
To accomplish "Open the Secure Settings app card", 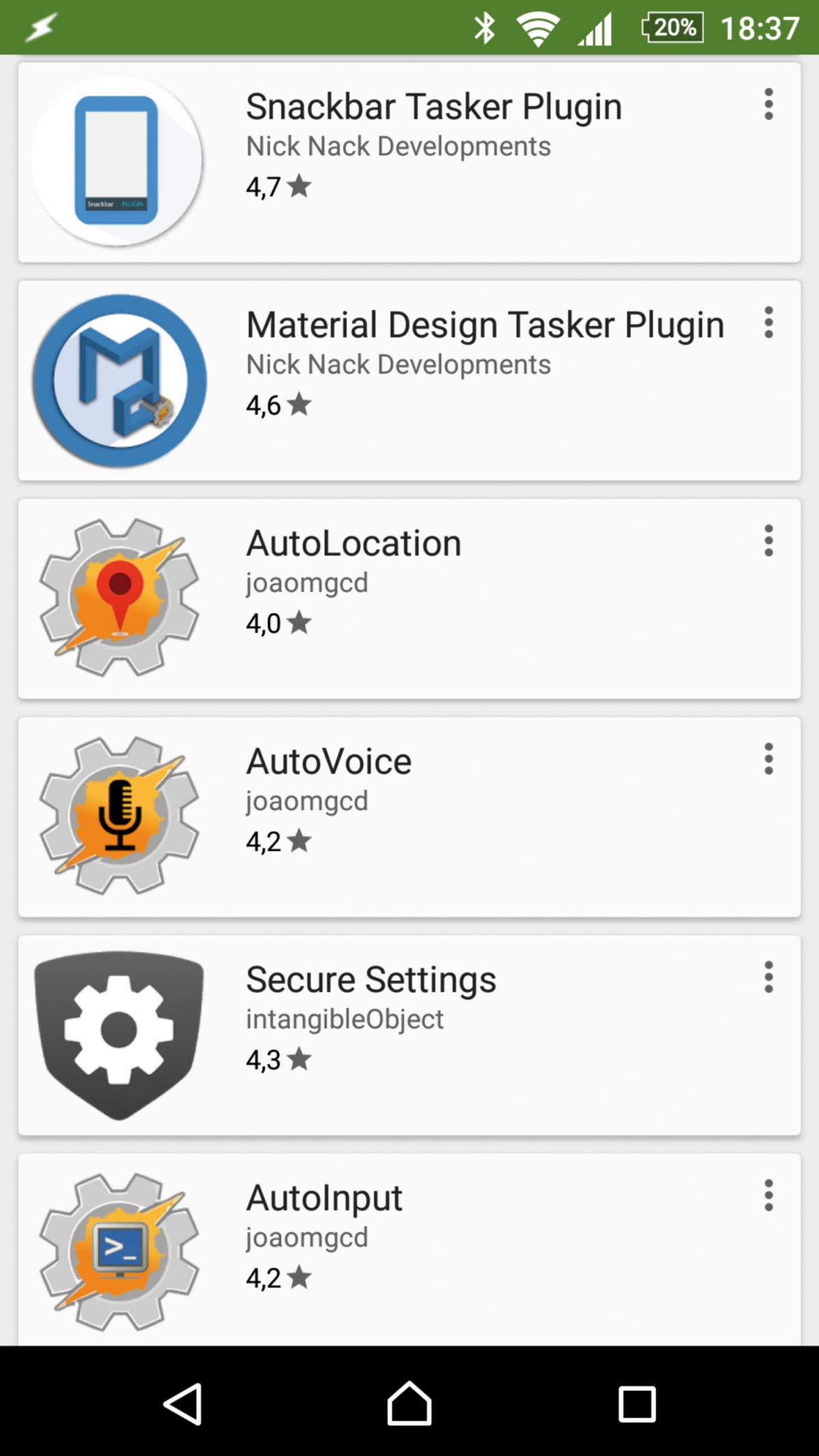I will 409,1036.
